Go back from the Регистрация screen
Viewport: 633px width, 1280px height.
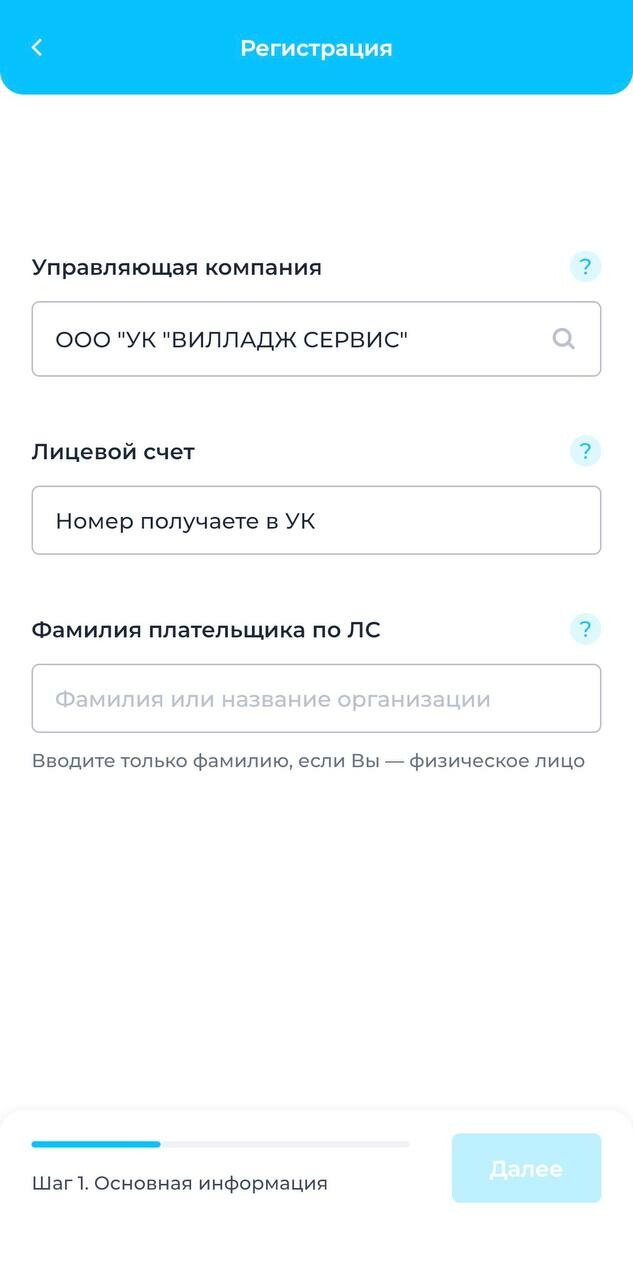37,47
